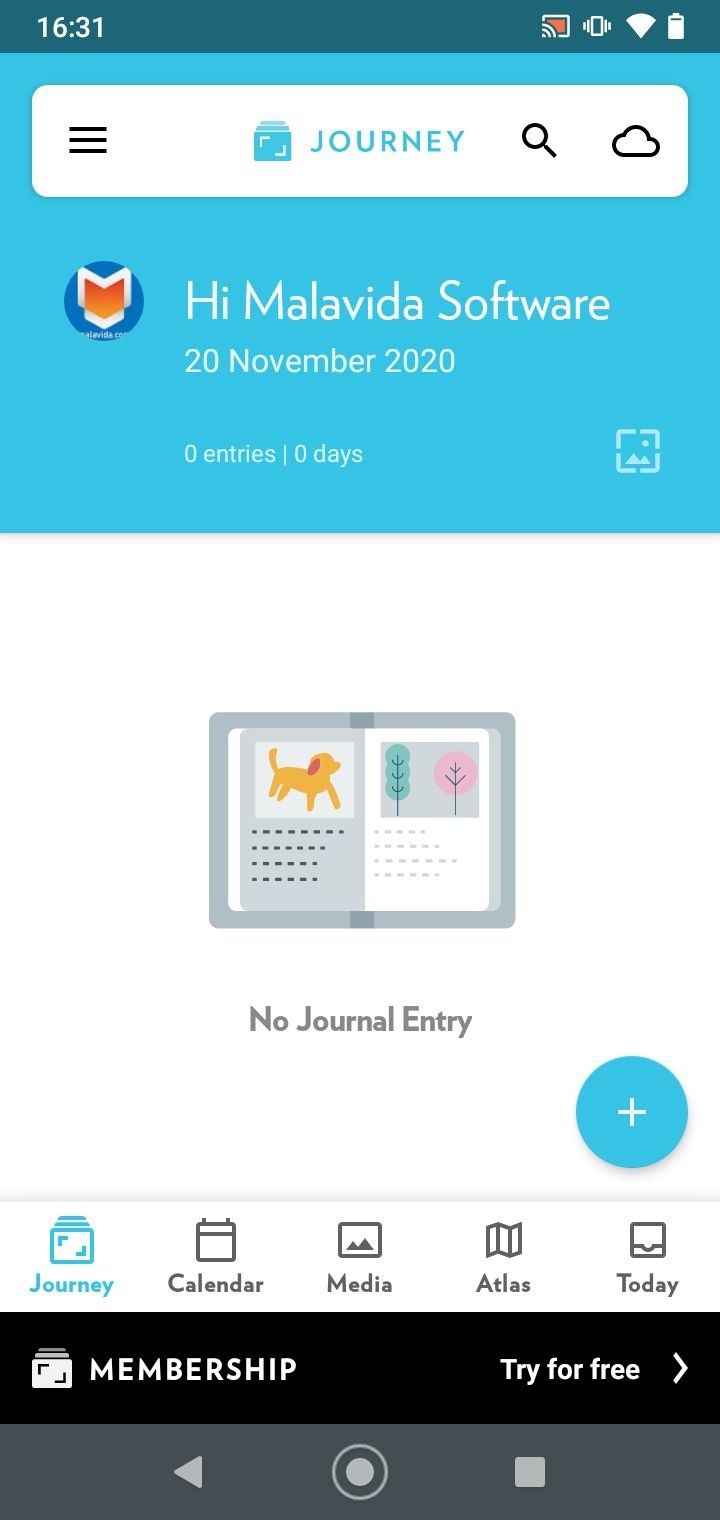720x1520 pixels.
Task: Tap the cloud sync icon
Action: coord(636,142)
